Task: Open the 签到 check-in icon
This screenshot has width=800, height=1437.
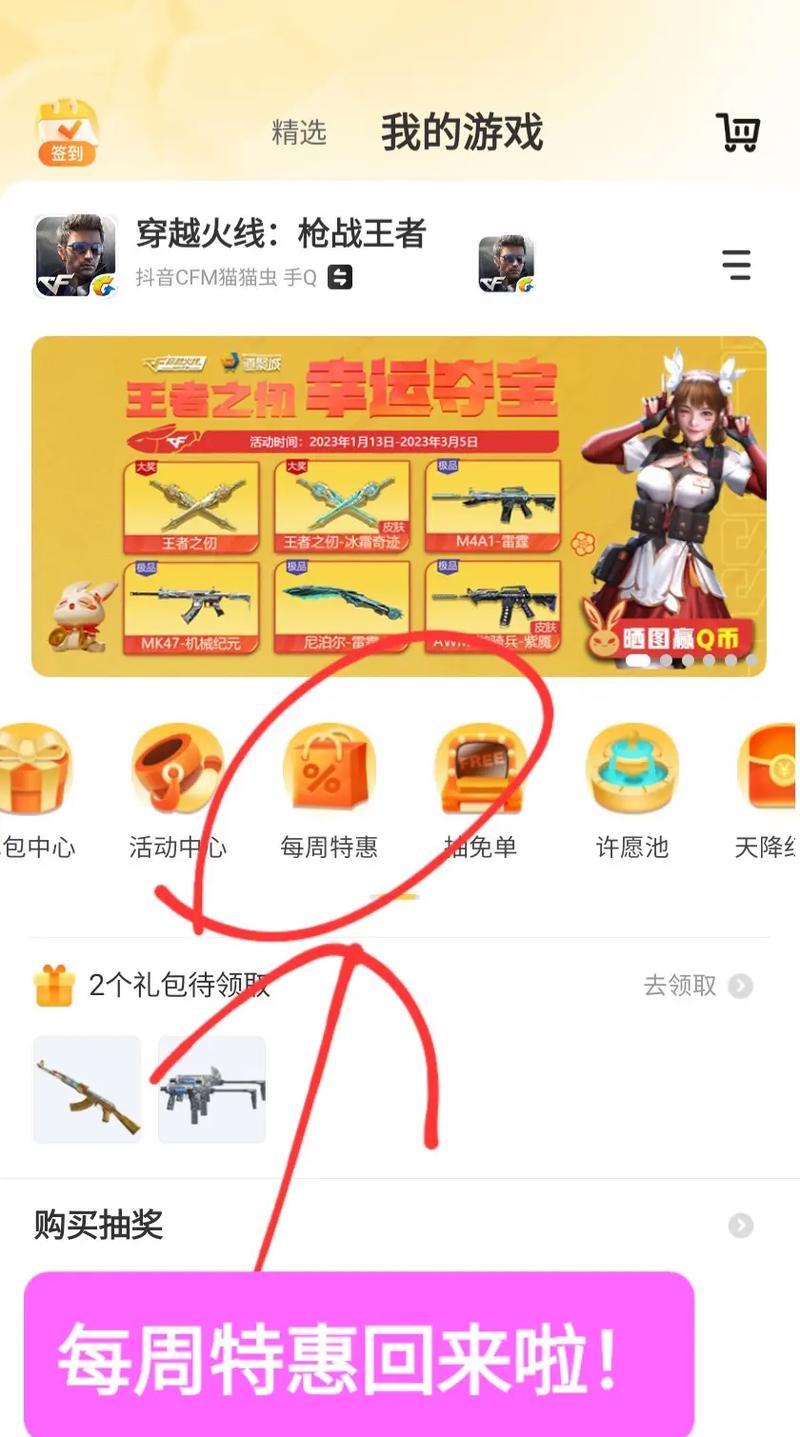Action: click(x=66, y=132)
